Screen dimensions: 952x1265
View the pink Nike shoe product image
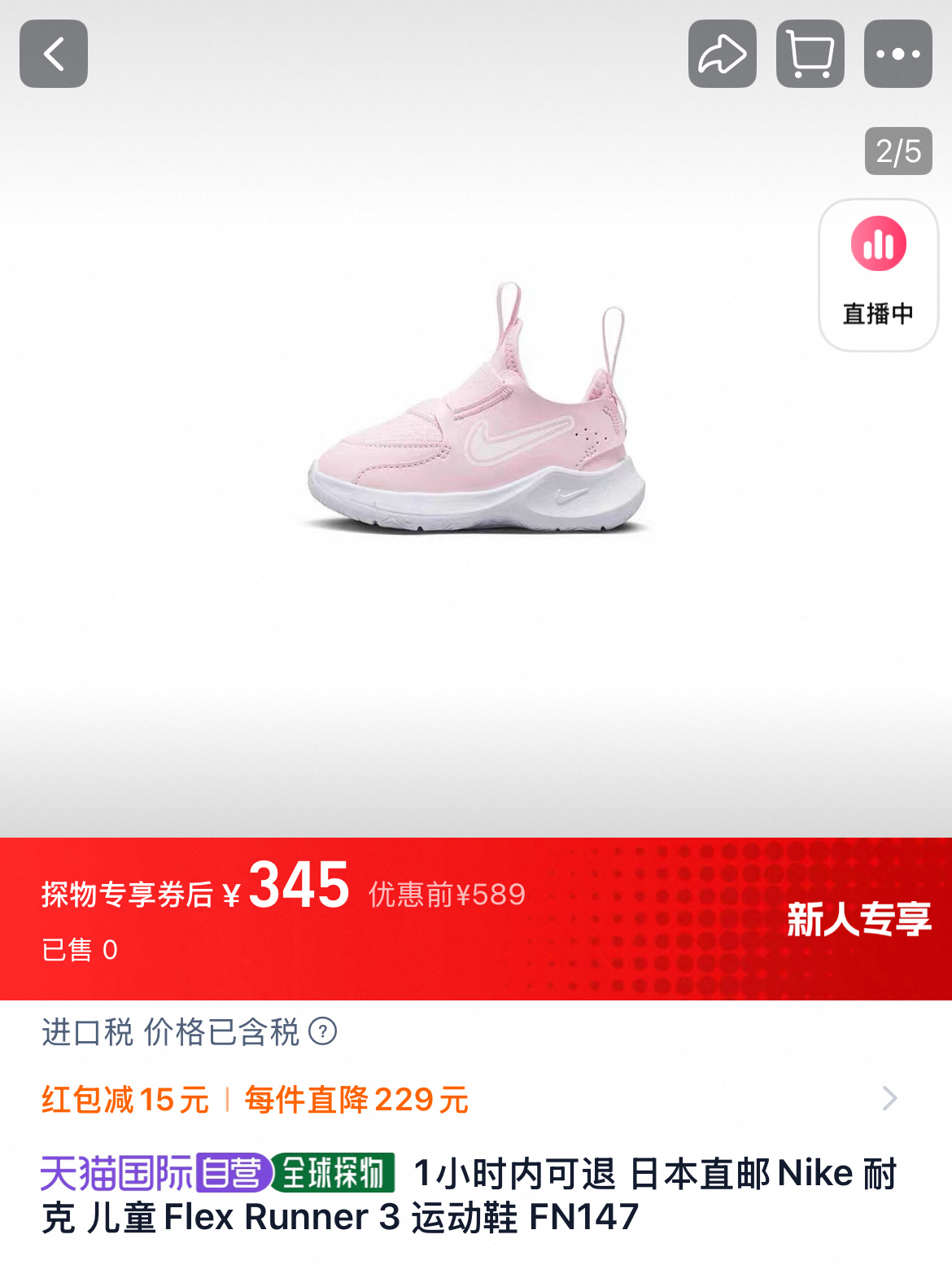(x=476, y=409)
